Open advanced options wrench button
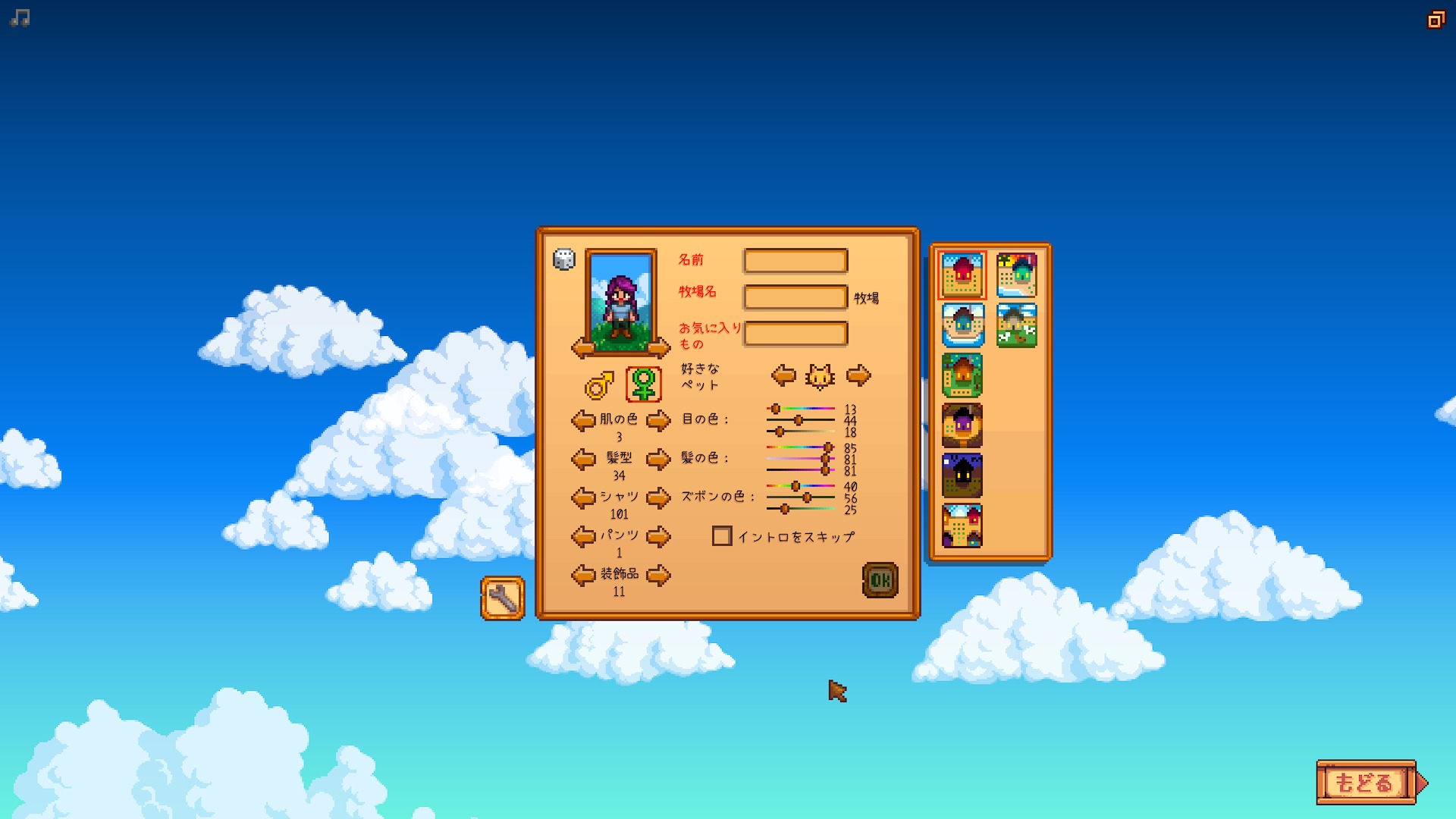1456x819 pixels. (502, 598)
